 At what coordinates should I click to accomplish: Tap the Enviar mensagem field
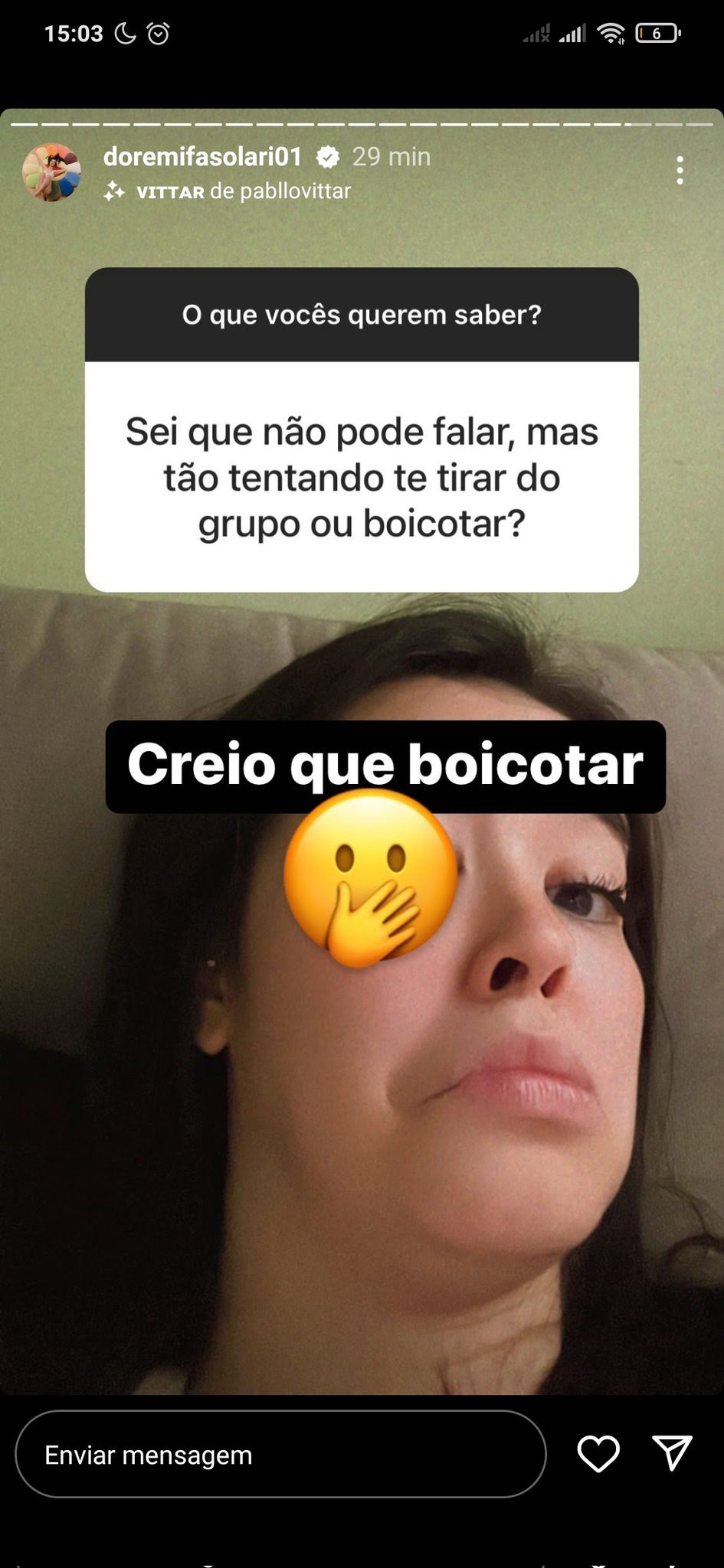[x=280, y=1454]
